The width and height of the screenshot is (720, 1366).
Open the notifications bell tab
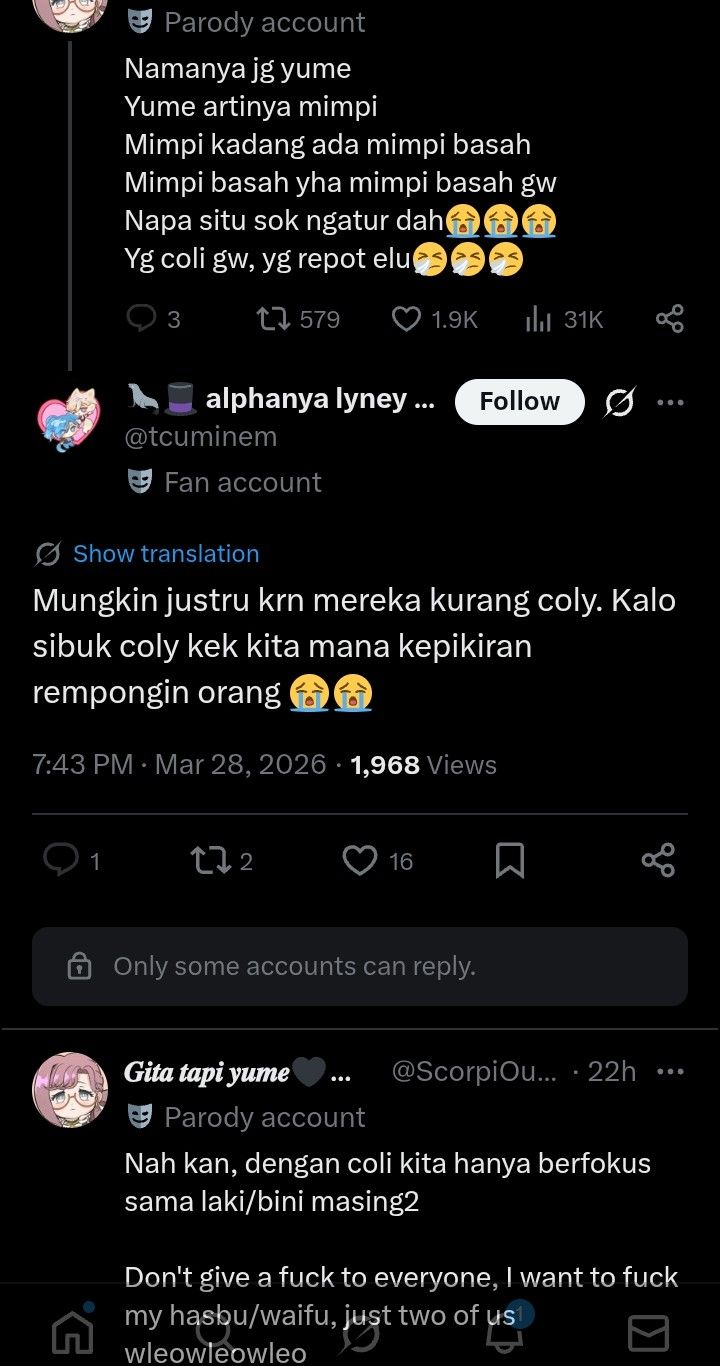click(x=505, y=1332)
